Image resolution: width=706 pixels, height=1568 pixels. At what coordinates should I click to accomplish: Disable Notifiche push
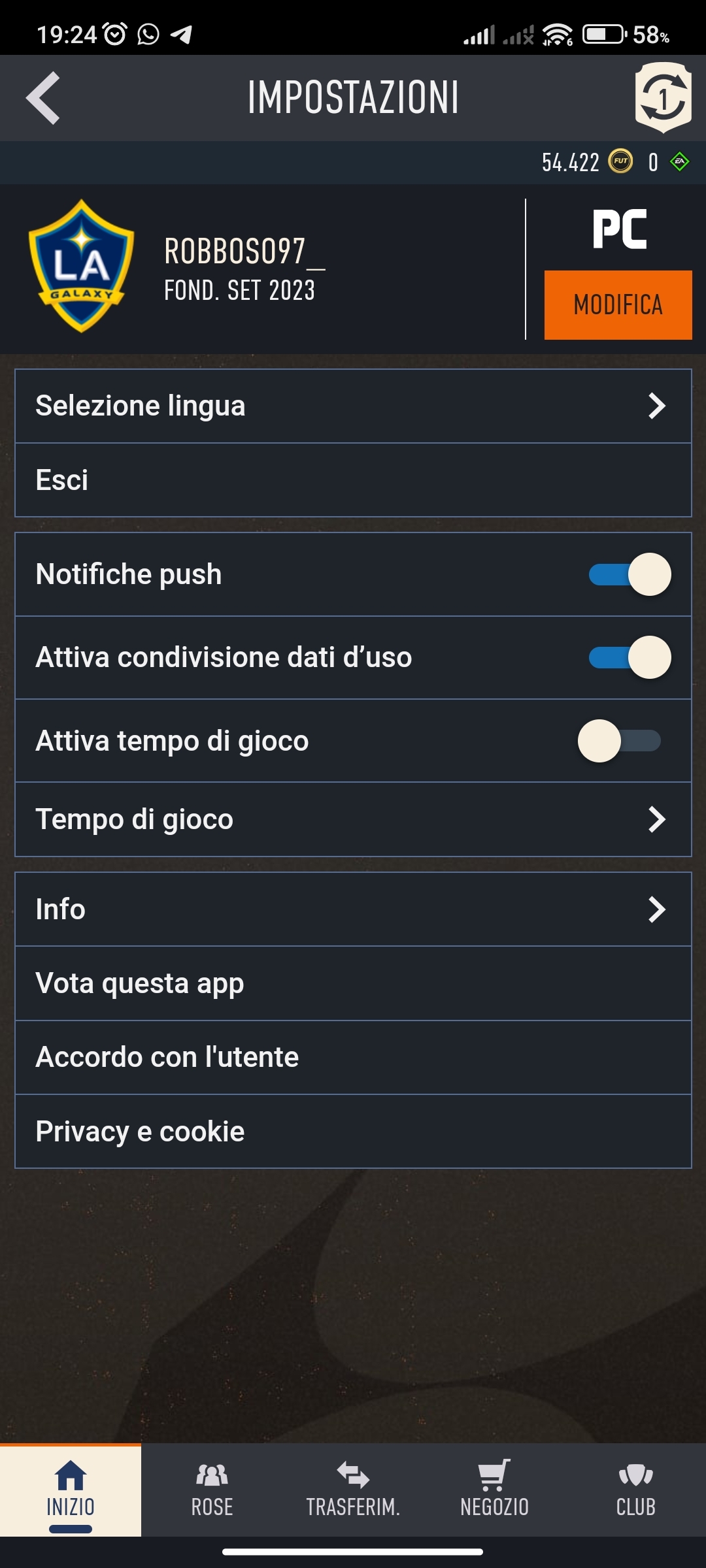pos(630,574)
